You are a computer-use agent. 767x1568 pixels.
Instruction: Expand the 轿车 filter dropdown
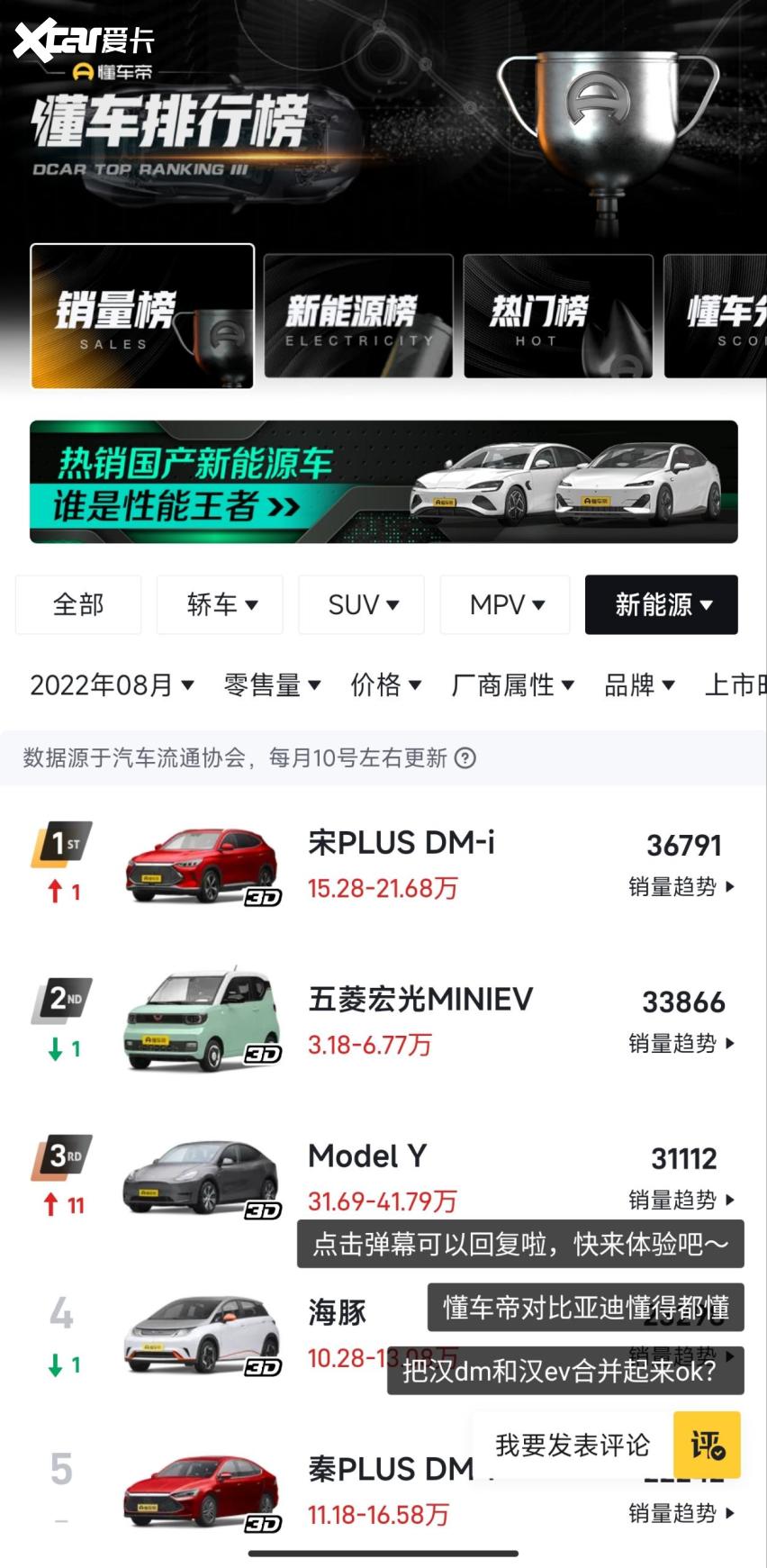[x=221, y=604]
